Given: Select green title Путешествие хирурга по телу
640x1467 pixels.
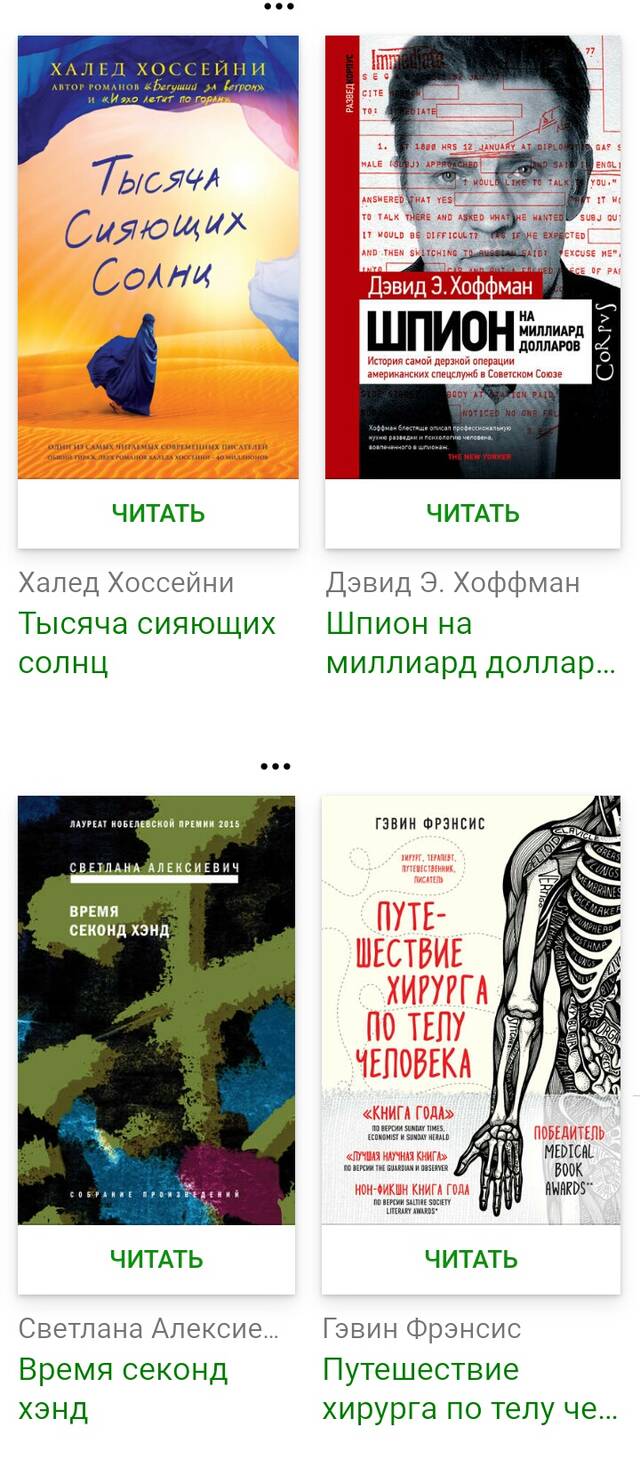Looking at the screenshot, I should tap(470, 1389).
